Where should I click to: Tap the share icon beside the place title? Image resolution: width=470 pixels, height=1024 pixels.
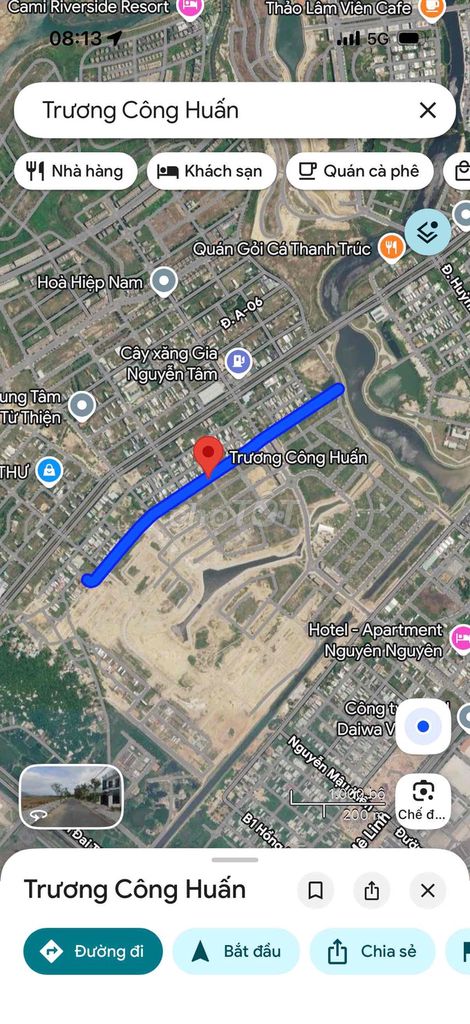[x=371, y=890]
